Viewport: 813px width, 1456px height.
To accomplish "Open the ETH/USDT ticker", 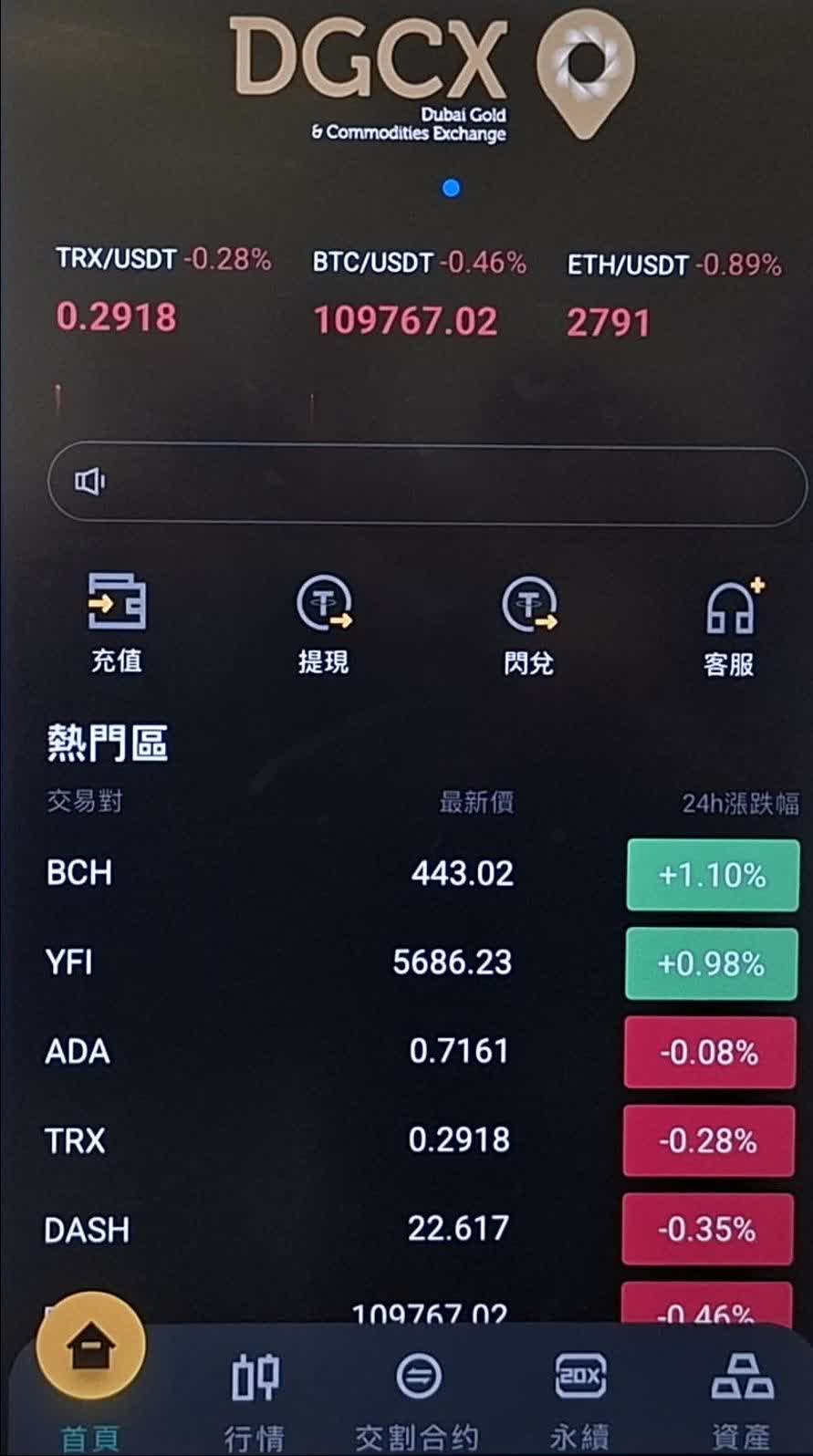I will click(674, 294).
